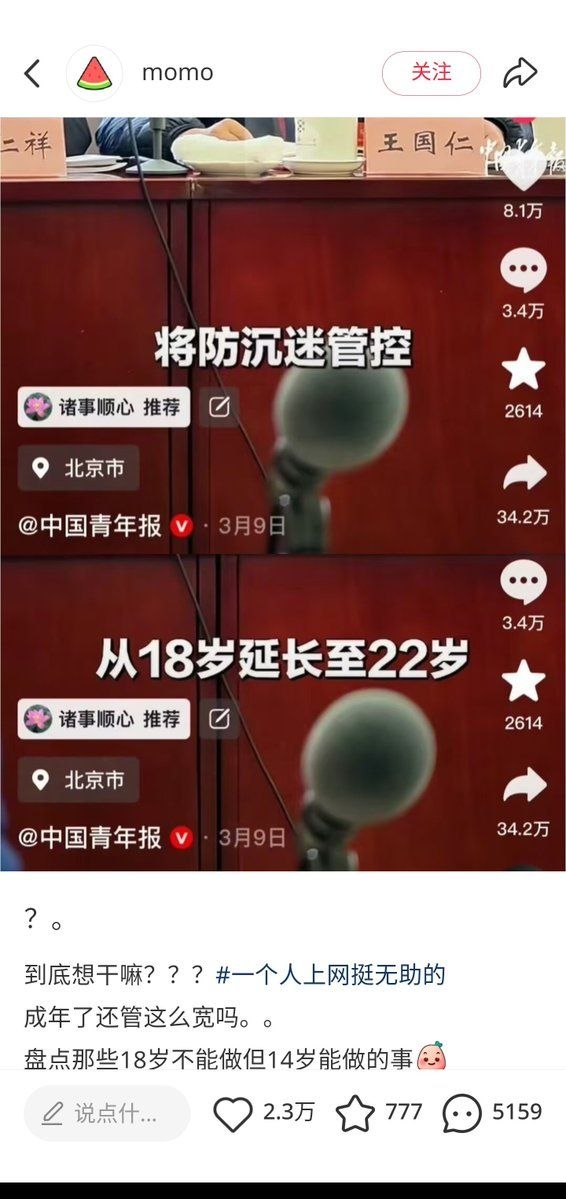Share this post via top-right arrow
Image resolution: width=566 pixels, height=1199 pixels.
coord(520,73)
